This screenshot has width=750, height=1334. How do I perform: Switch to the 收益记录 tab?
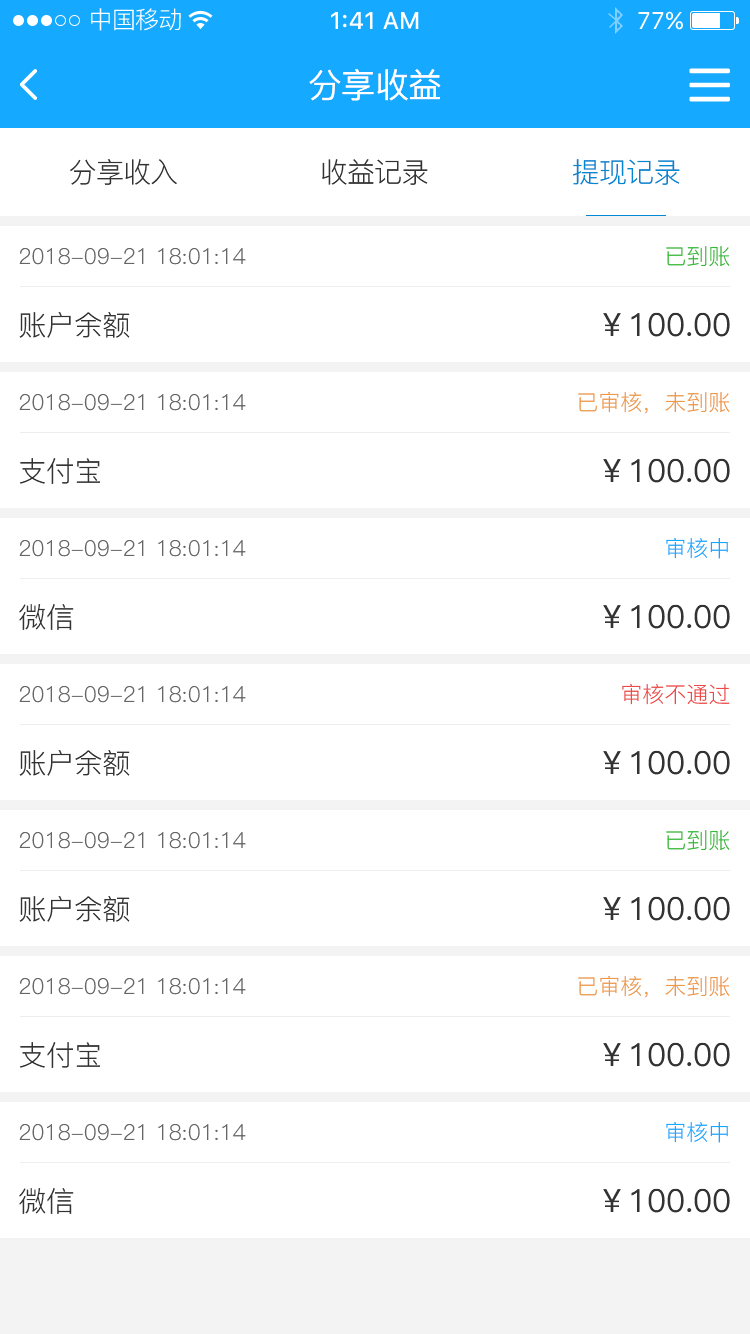375,172
